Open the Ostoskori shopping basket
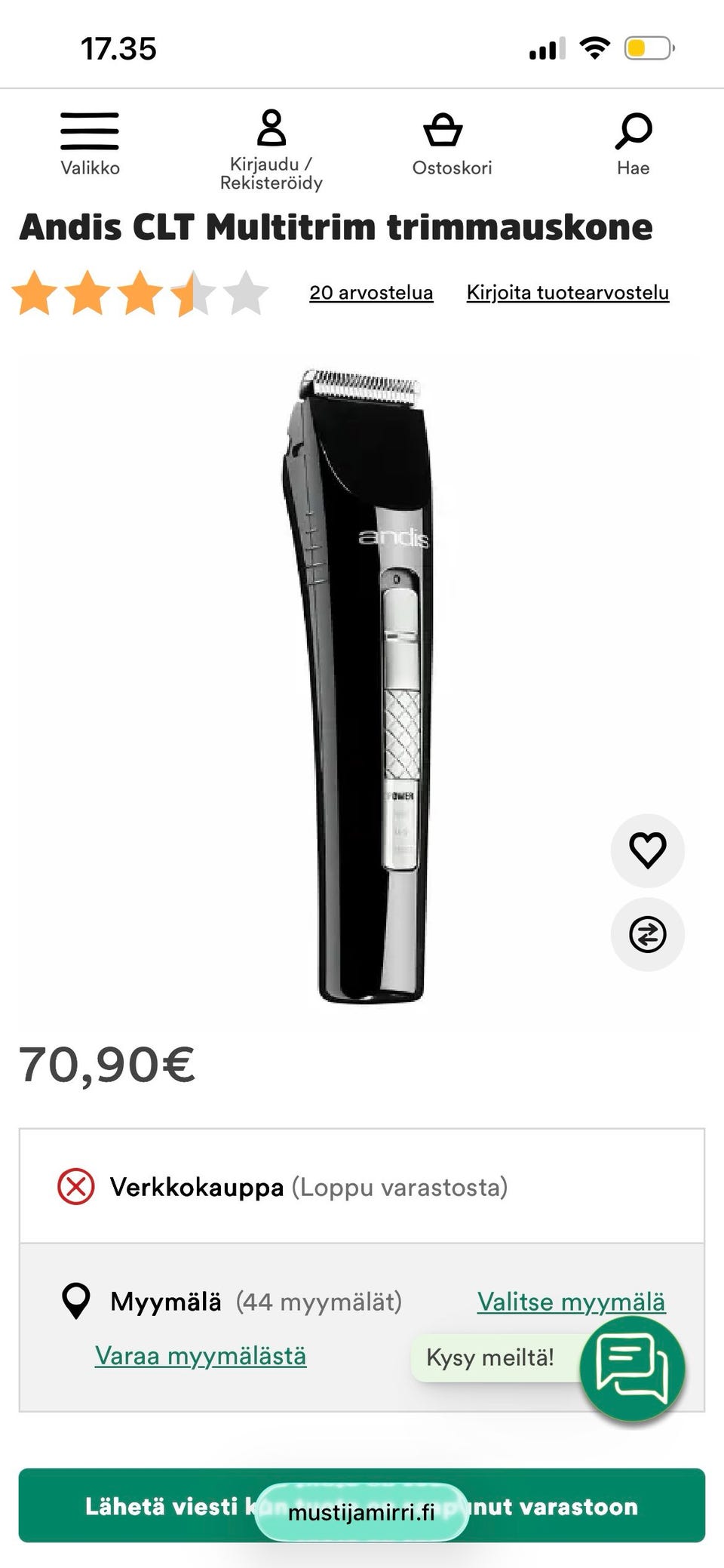The width and height of the screenshot is (724, 1568). [x=452, y=143]
